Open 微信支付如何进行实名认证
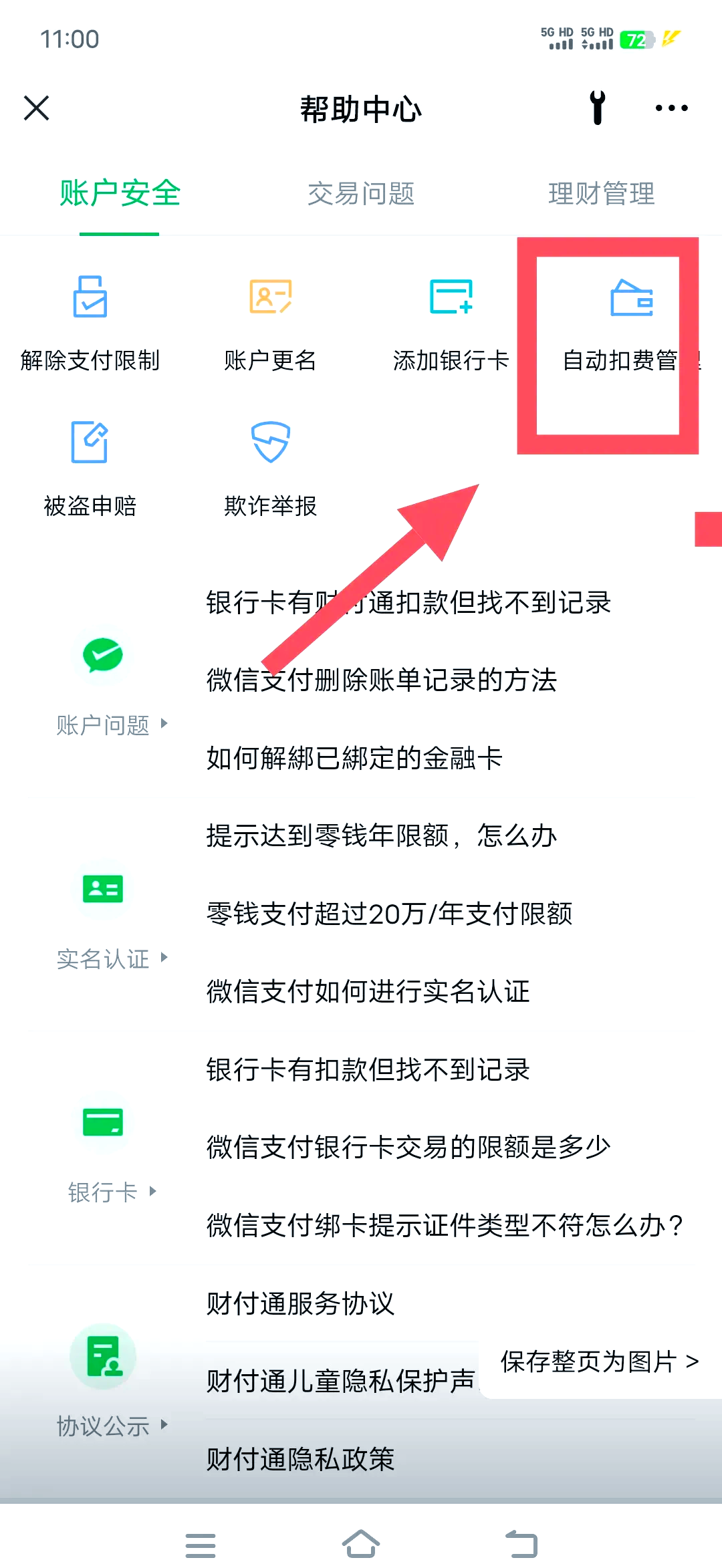 click(x=368, y=992)
